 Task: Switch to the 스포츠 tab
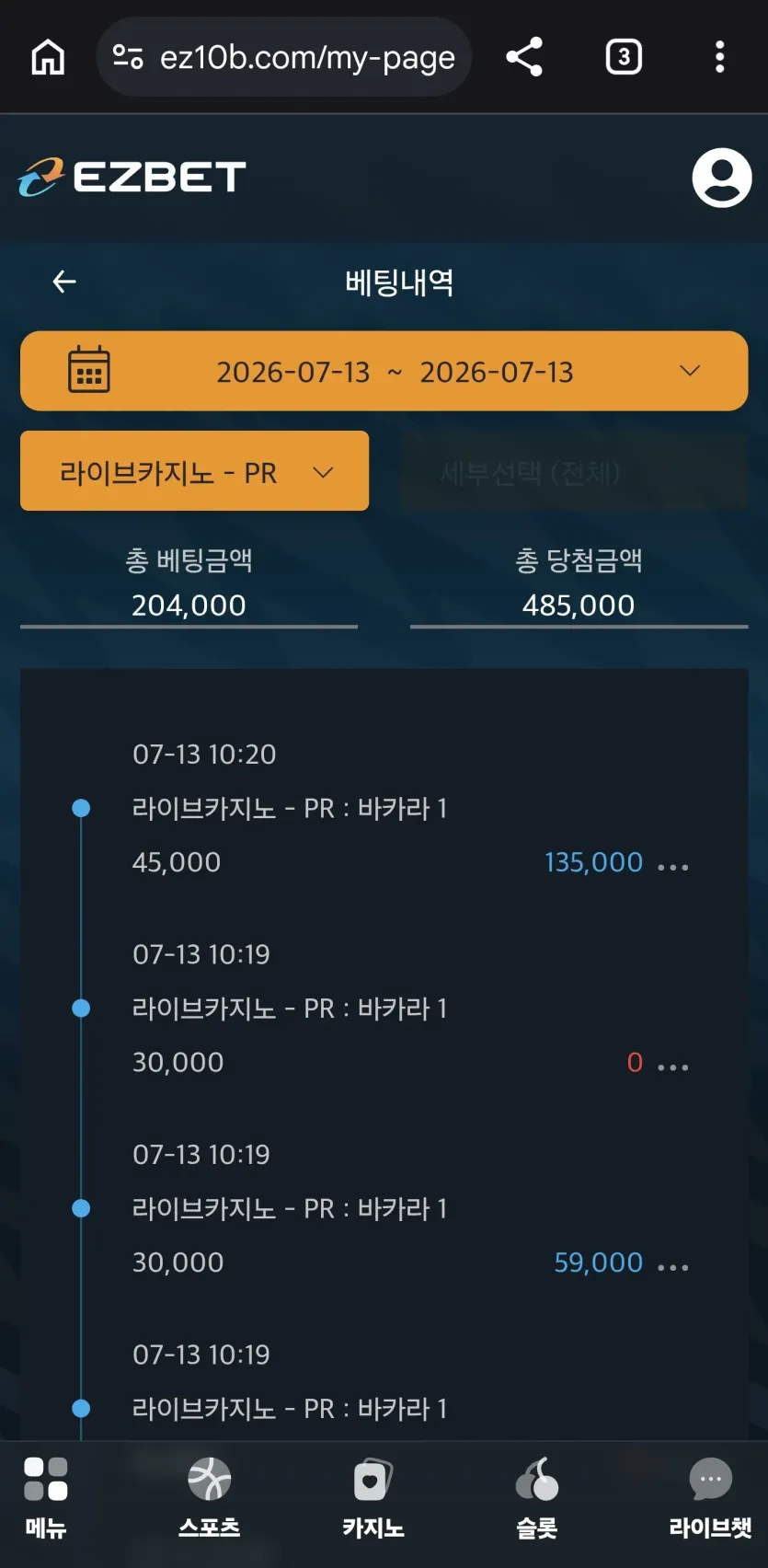click(209, 1498)
